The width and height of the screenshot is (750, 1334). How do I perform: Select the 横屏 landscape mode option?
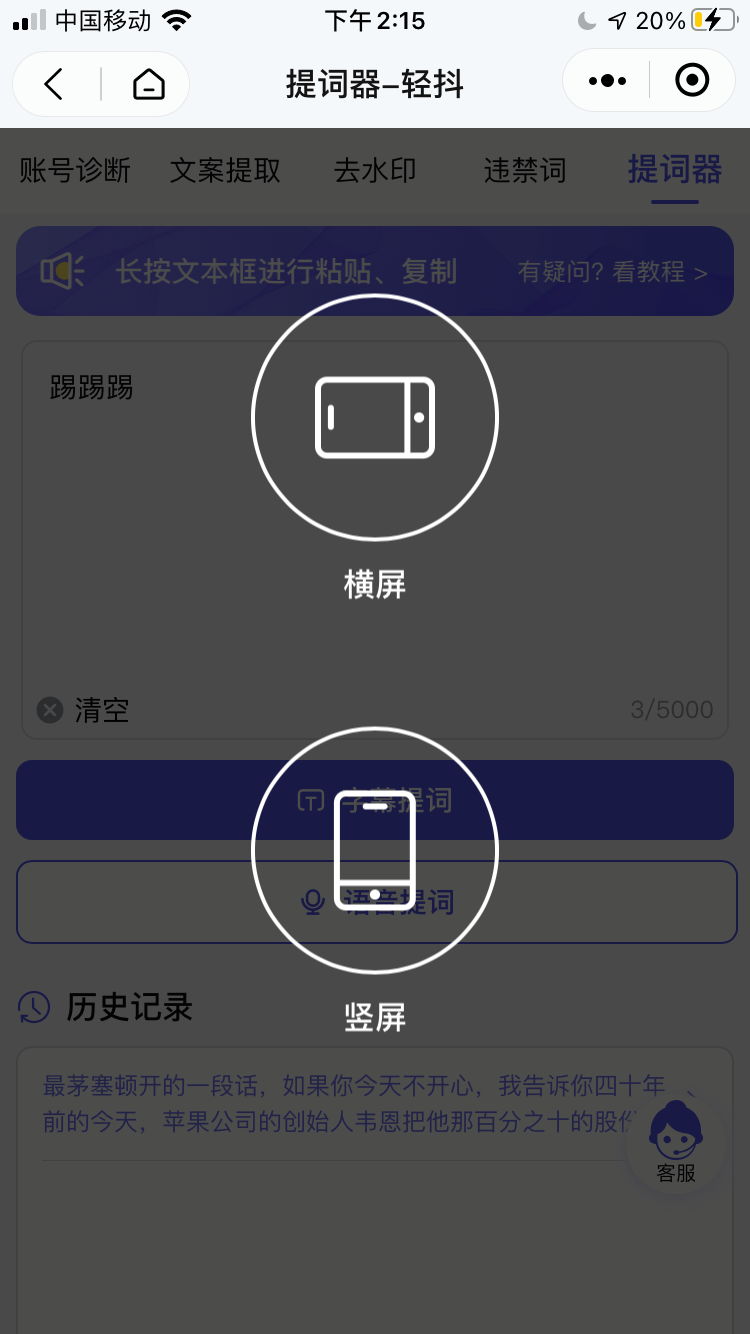click(375, 417)
